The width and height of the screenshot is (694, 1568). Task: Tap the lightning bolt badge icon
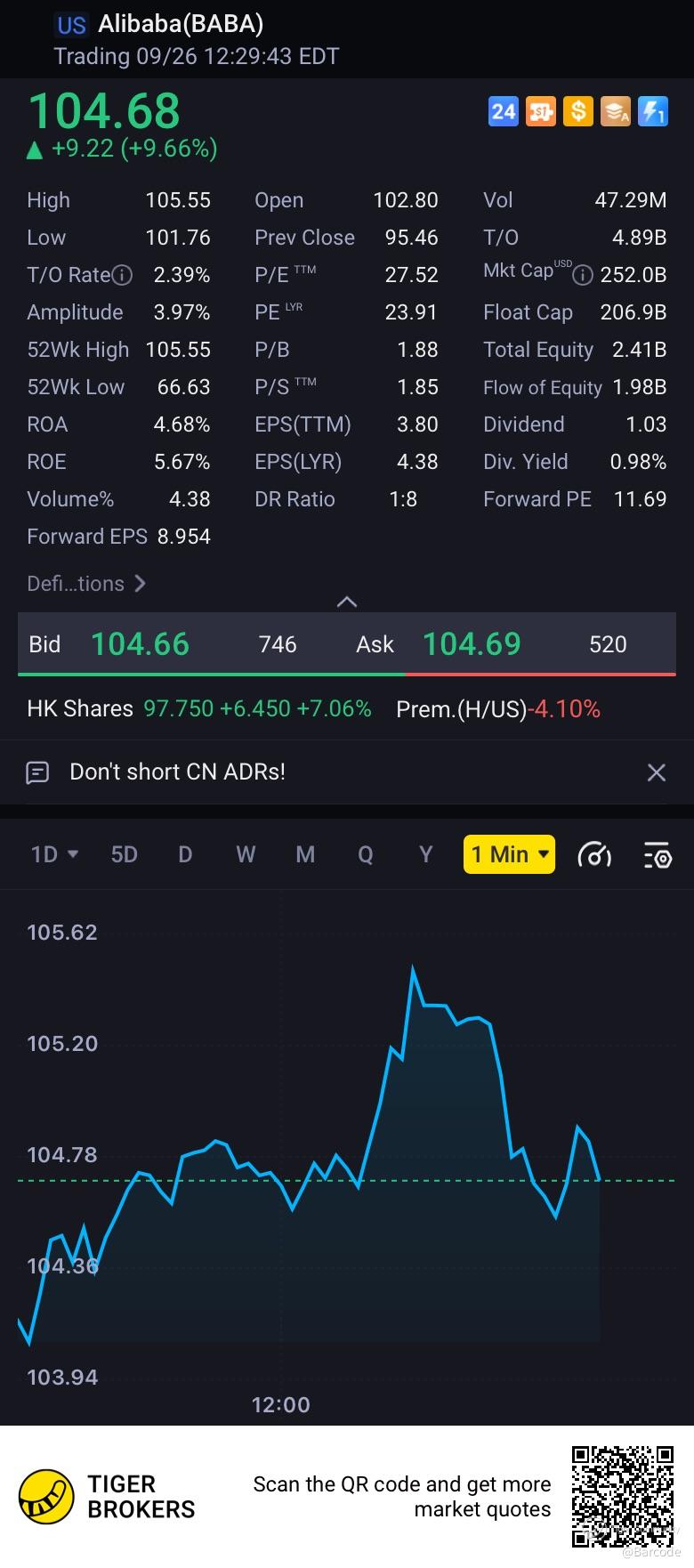click(653, 111)
